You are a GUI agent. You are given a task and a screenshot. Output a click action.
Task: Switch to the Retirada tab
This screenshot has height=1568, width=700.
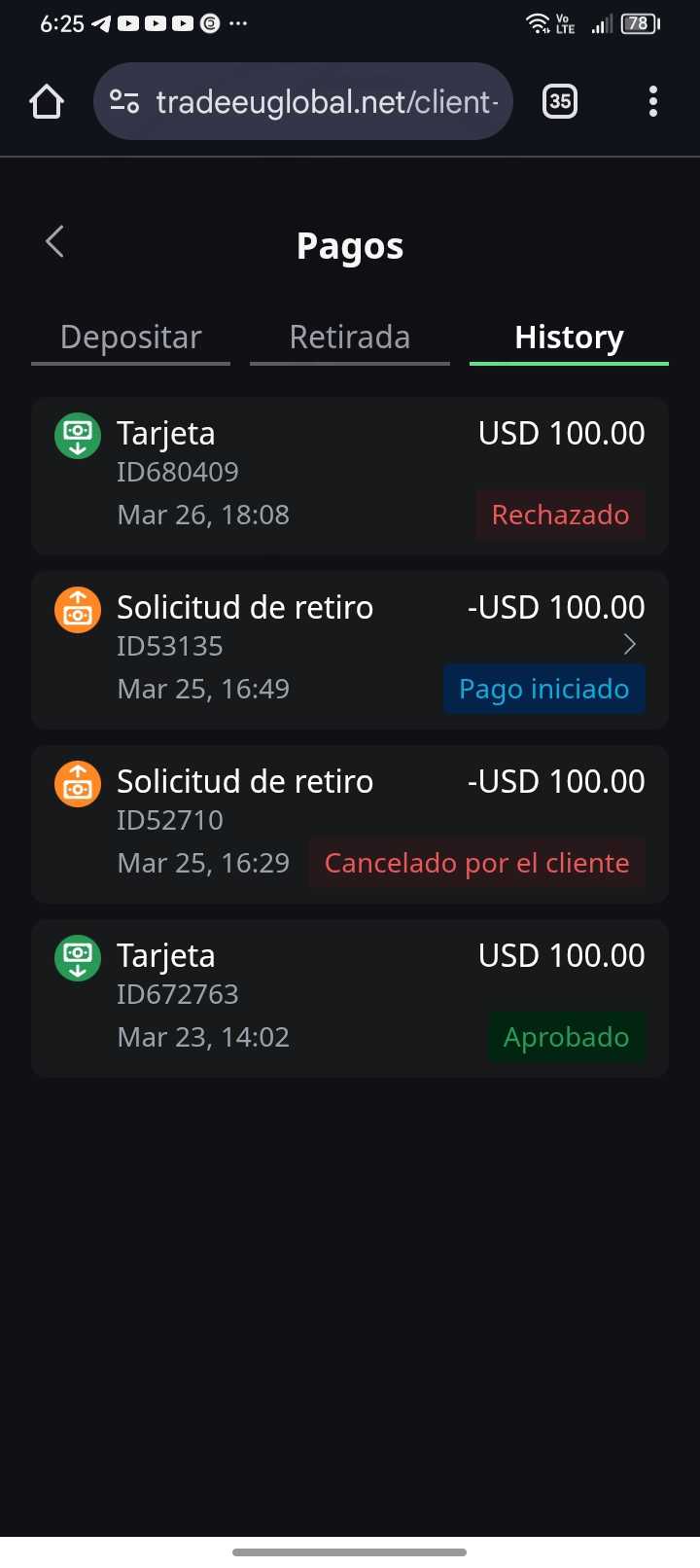coord(350,338)
